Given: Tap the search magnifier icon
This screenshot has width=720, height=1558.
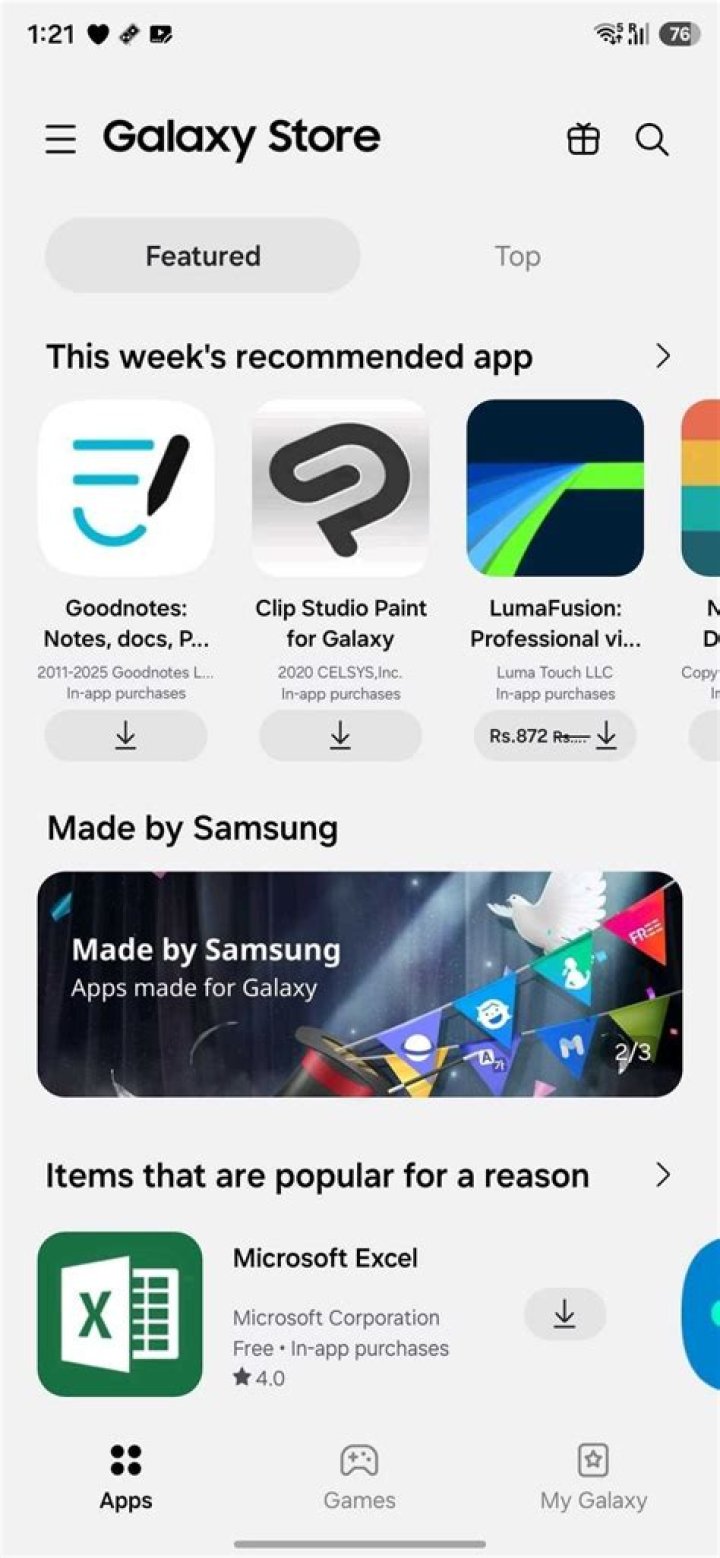Looking at the screenshot, I should click(x=652, y=139).
